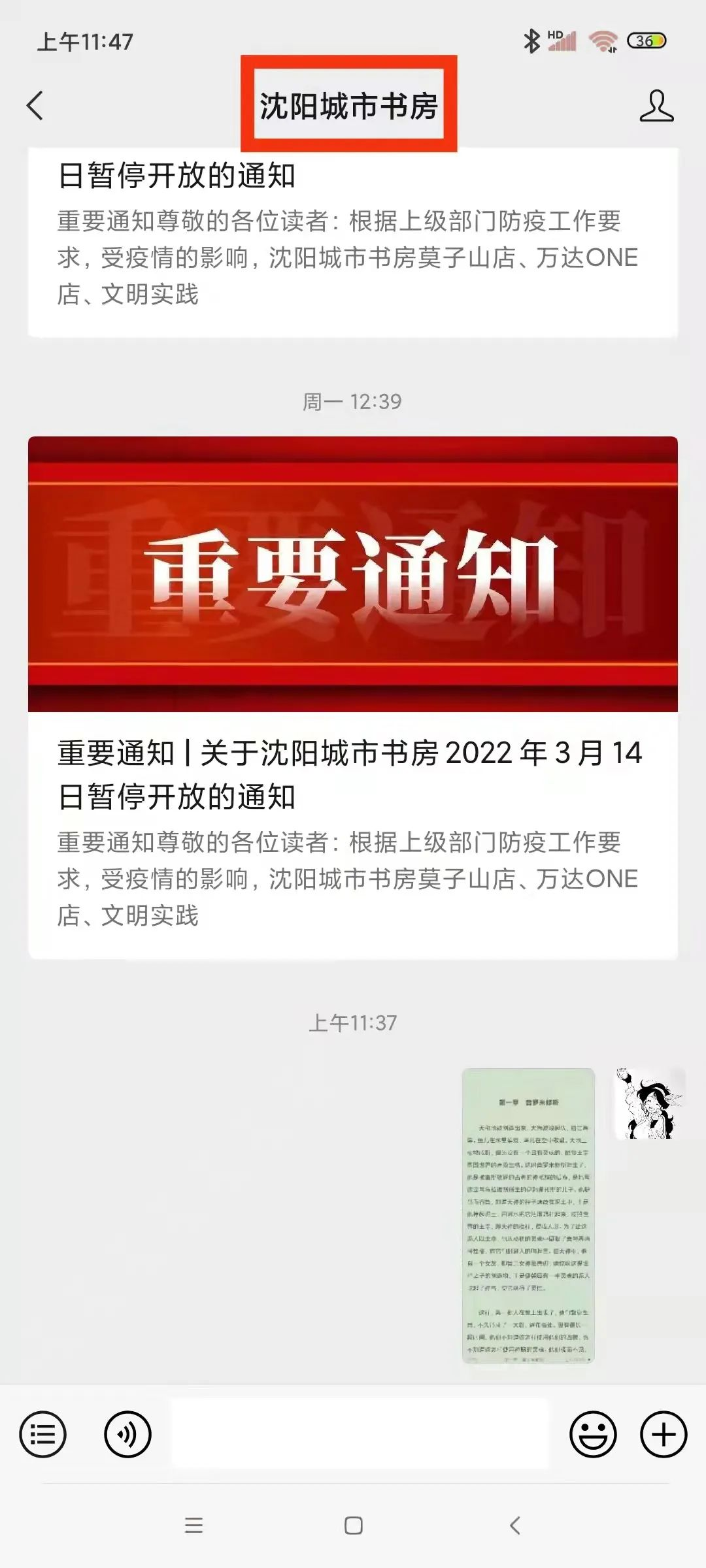Open recent apps from navigation bar
This screenshot has height=1568, width=706.
tap(193, 1526)
